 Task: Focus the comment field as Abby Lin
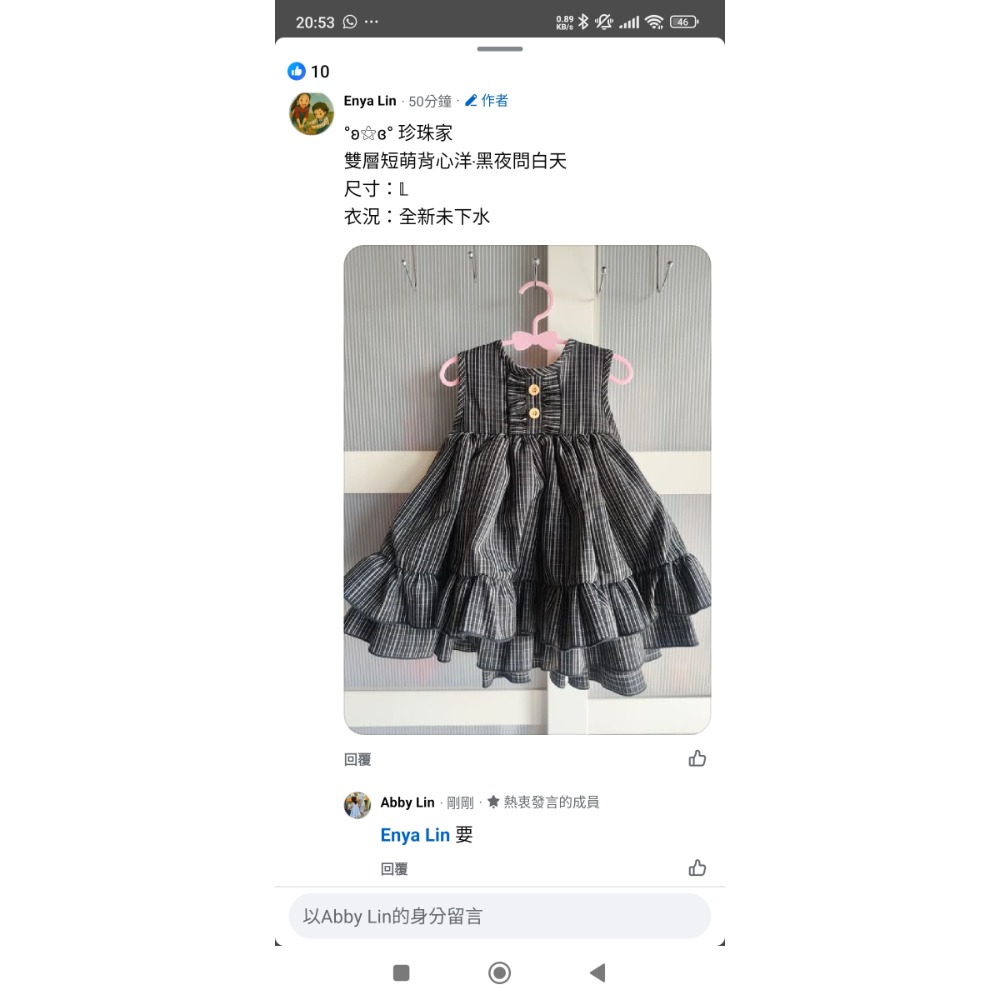pos(500,916)
